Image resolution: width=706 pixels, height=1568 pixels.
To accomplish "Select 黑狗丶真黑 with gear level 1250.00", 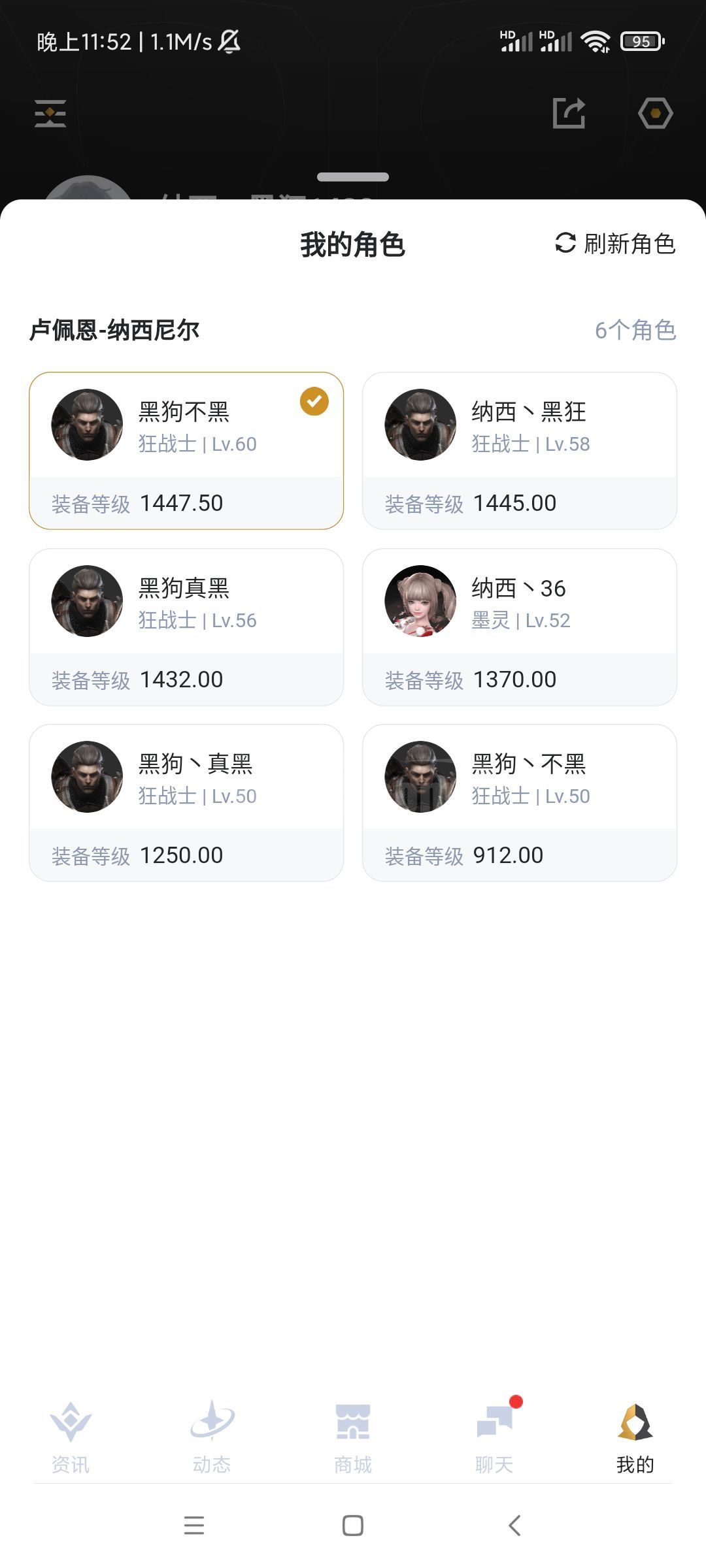I will [186, 802].
